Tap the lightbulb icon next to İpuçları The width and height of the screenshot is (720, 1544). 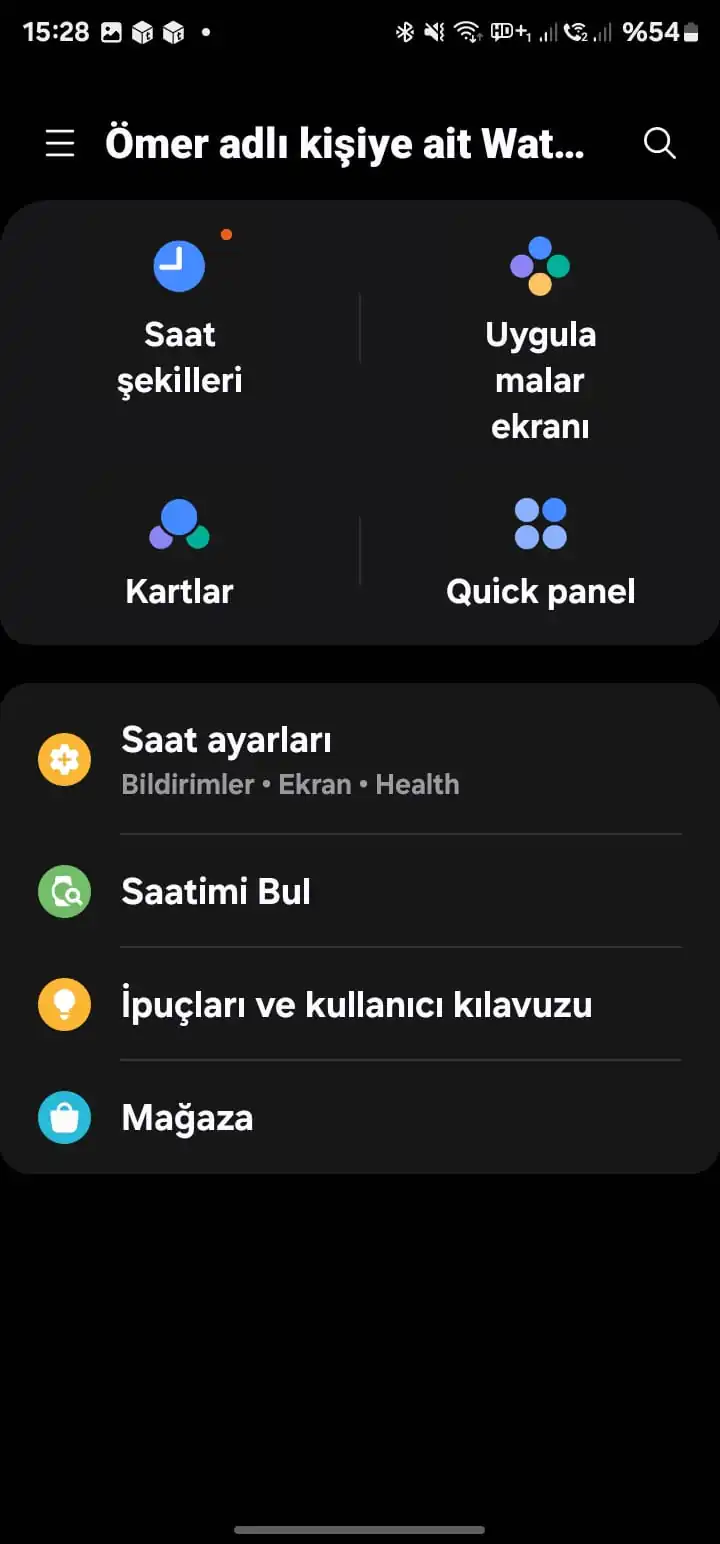pyautogui.click(x=63, y=1004)
